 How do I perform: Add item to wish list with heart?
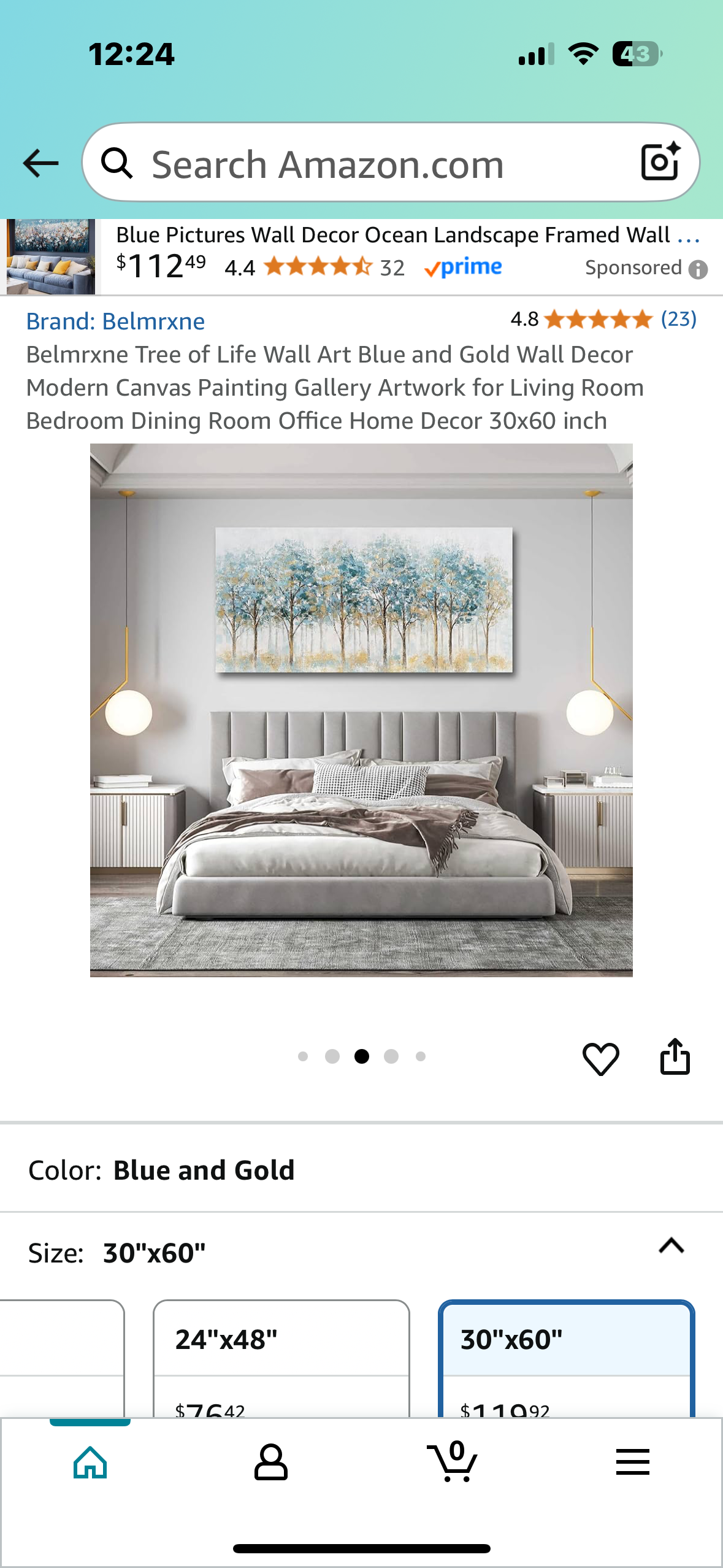click(600, 1058)
